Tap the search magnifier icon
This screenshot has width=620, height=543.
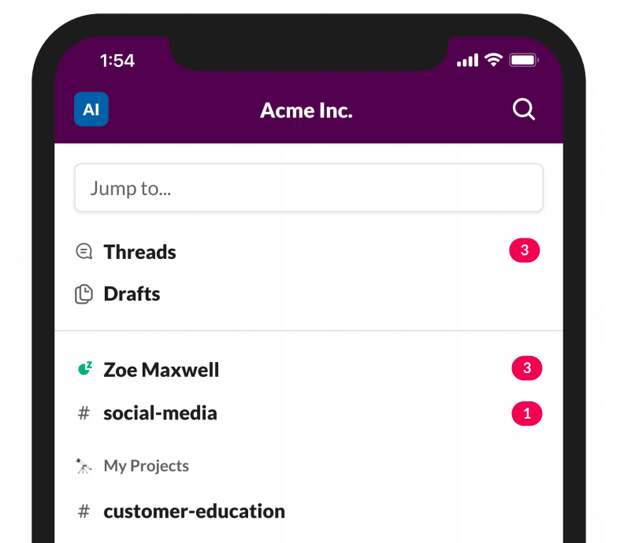point(523,110)
